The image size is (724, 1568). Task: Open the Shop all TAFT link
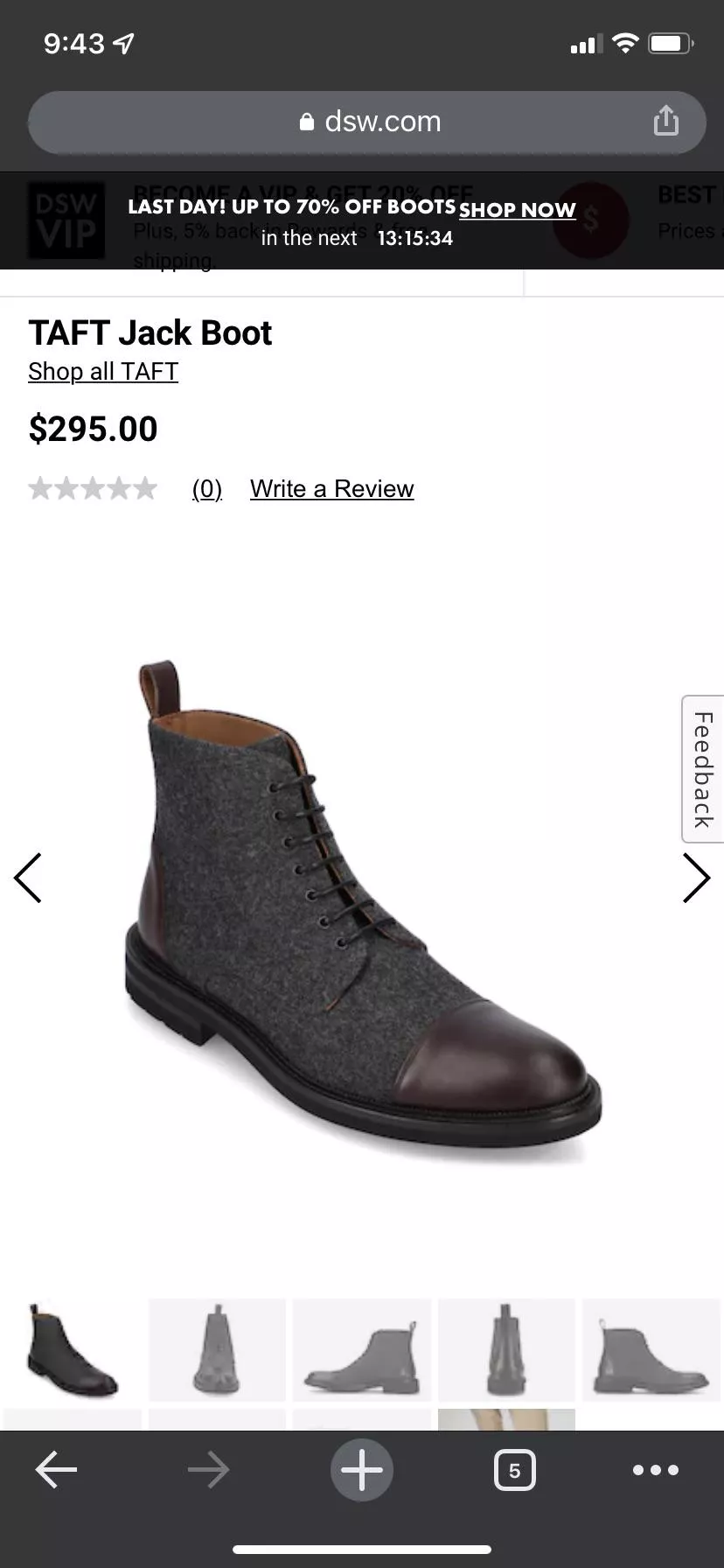[103, 372]
